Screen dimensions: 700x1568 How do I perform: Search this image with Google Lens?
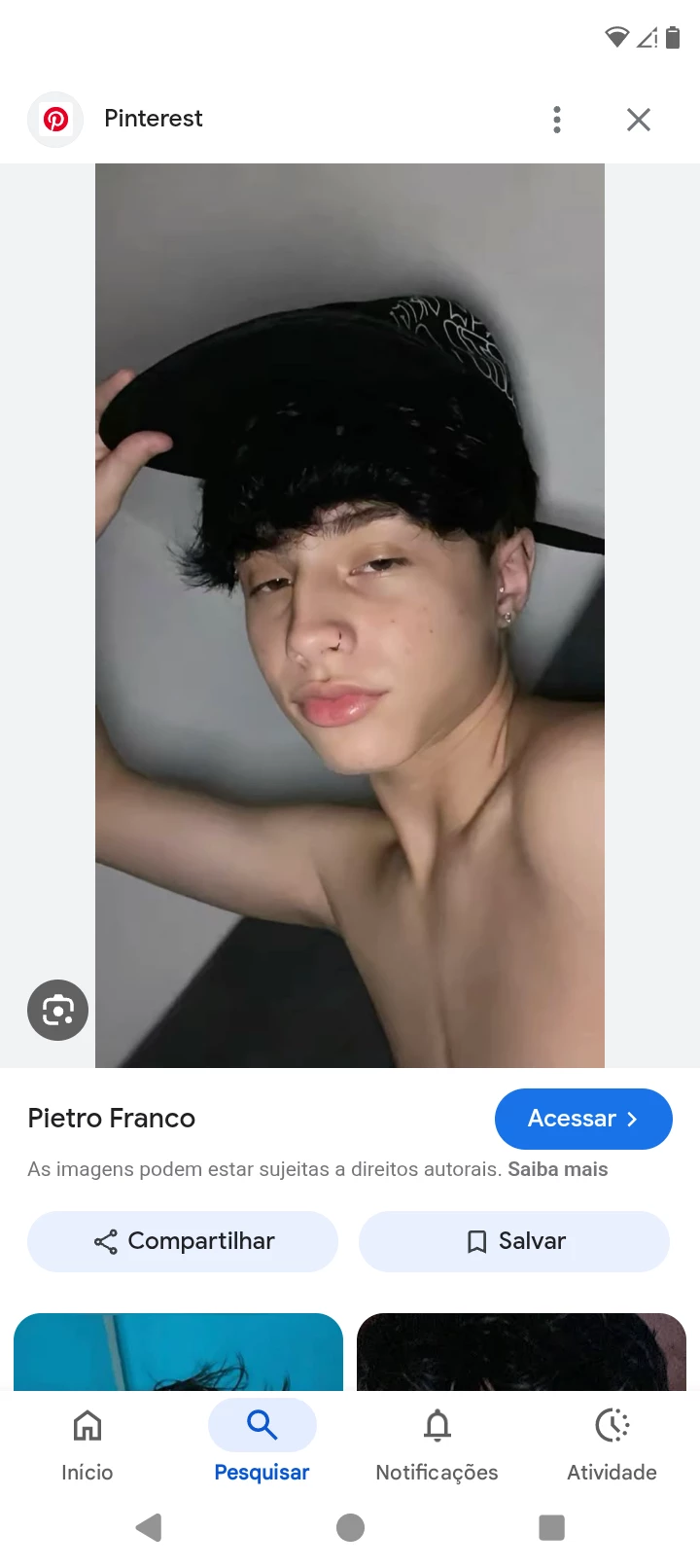pyautogui.click(x=57, y=1010)
